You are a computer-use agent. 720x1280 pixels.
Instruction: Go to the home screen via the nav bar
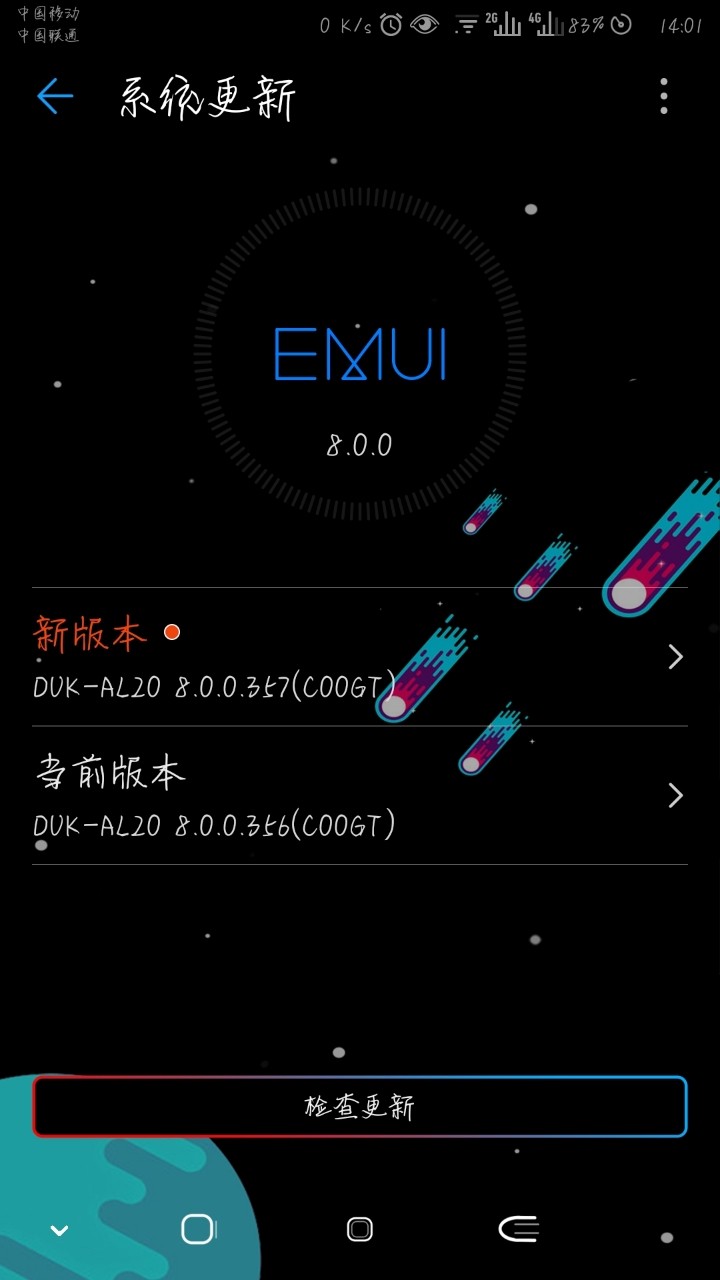(360, 1230)
